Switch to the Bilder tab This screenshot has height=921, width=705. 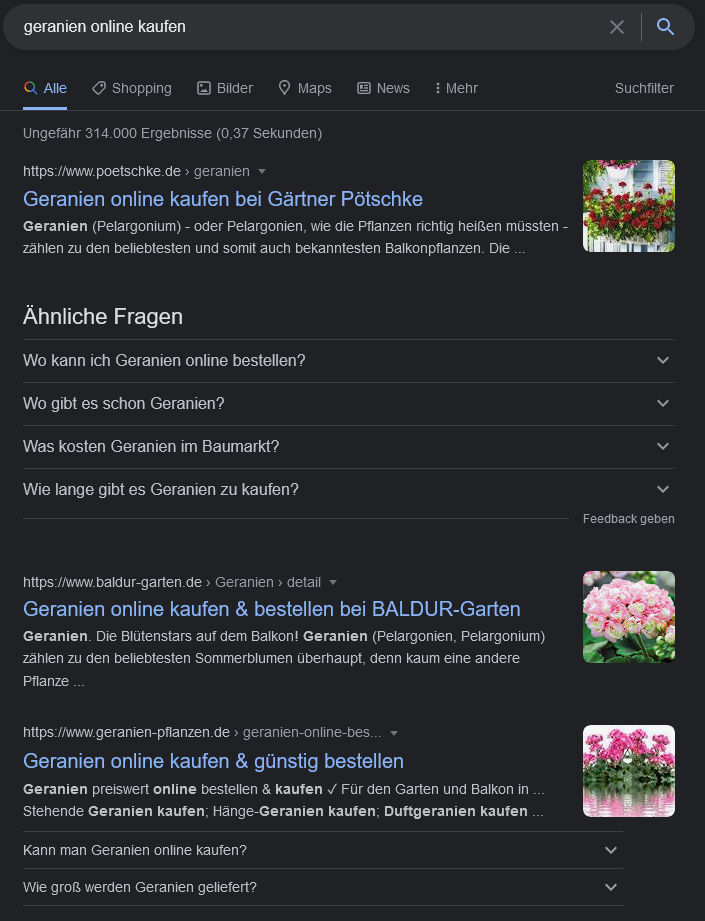pyautogui.click(x=225, y=88)
